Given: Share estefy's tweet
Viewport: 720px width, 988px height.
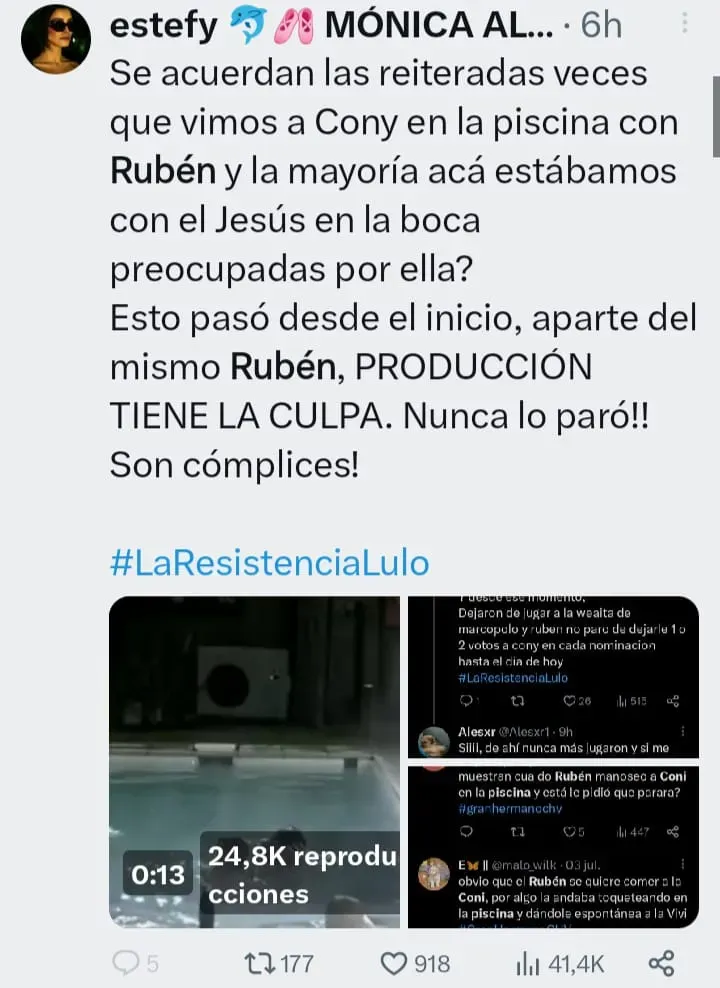Looking at the screenshot, I should 661,963.
